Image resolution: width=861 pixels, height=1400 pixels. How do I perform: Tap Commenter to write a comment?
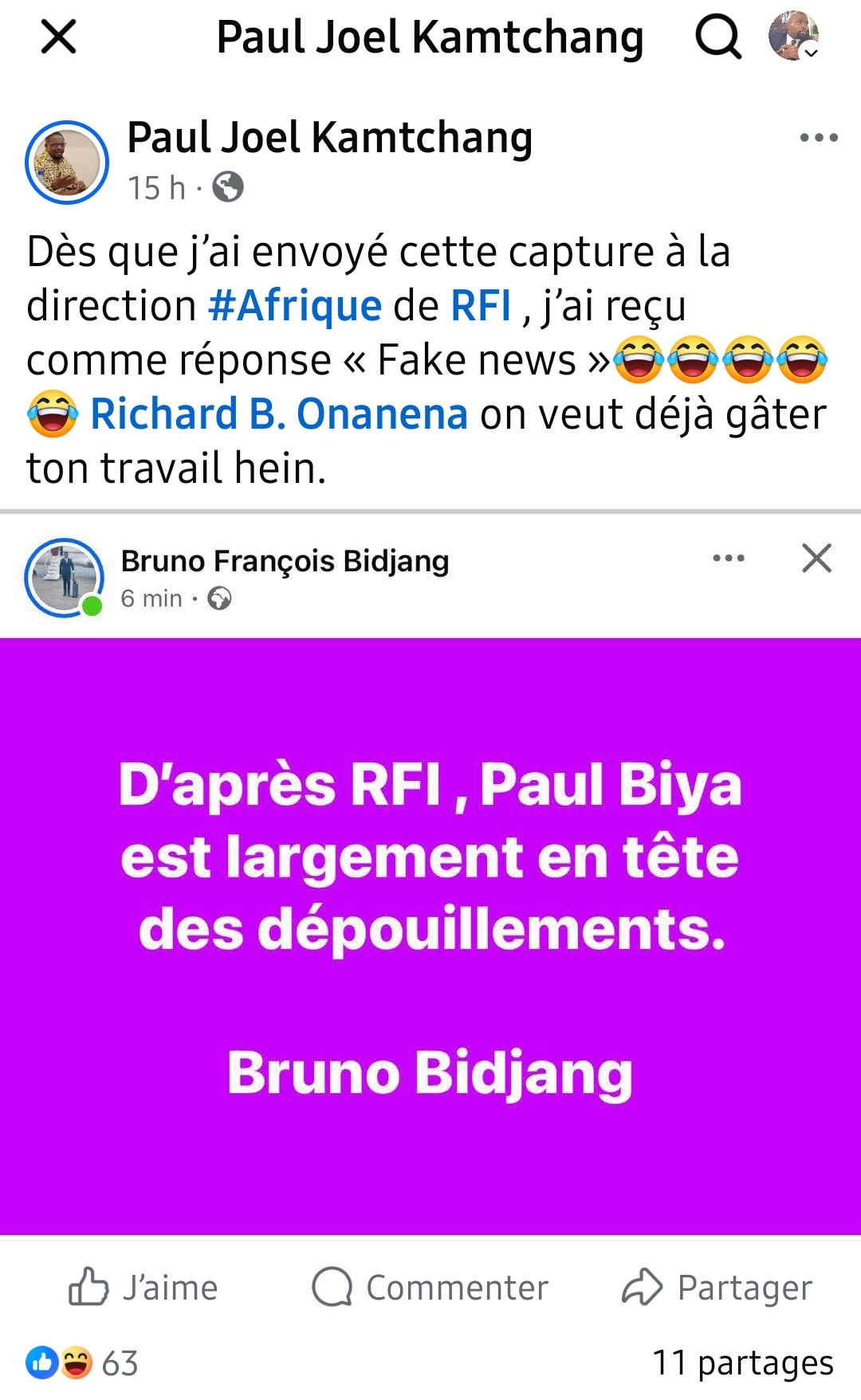pyautogui.click(x=431, y=1287)
